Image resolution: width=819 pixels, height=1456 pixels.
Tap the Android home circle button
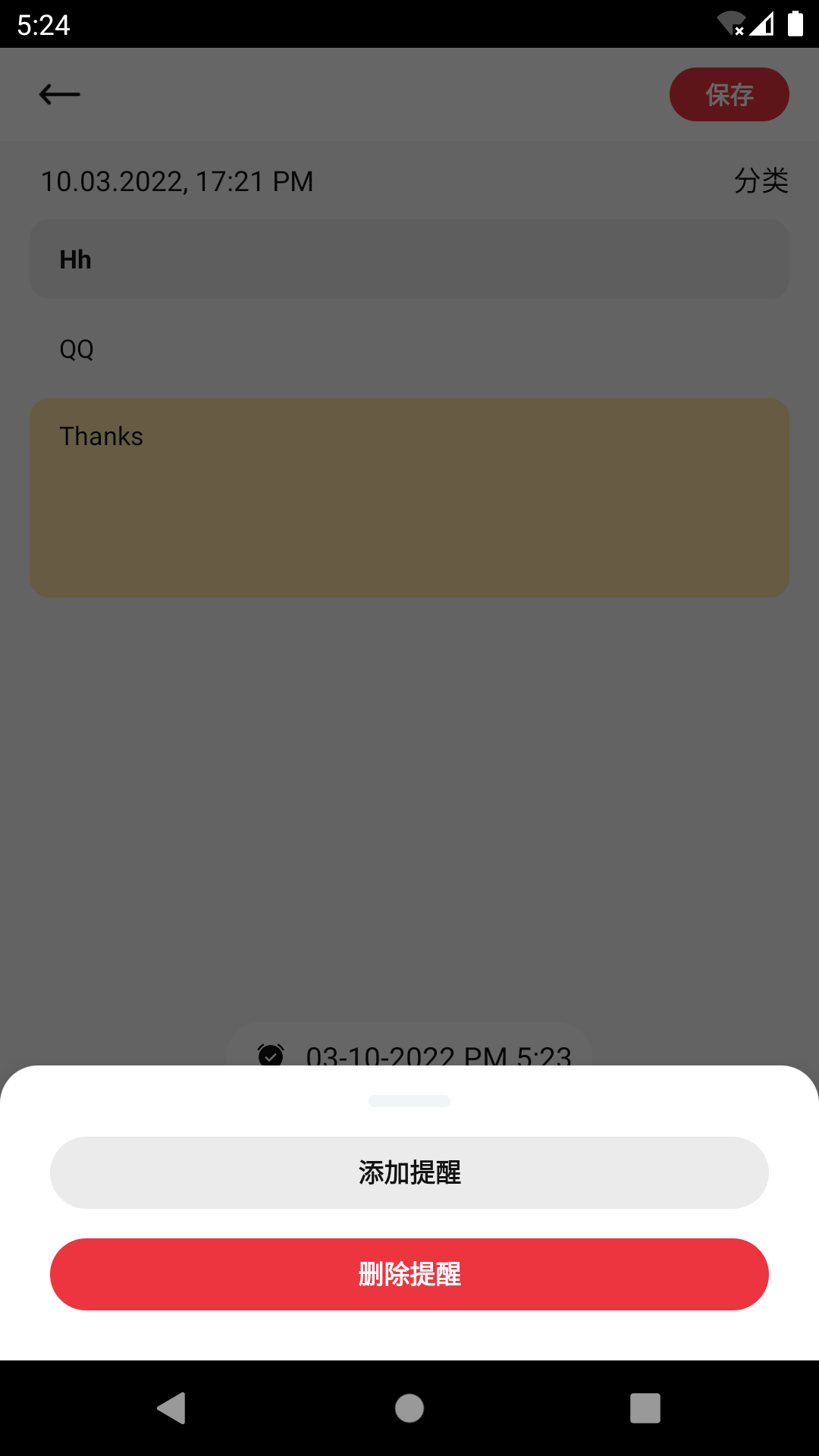pos(409,1410)
